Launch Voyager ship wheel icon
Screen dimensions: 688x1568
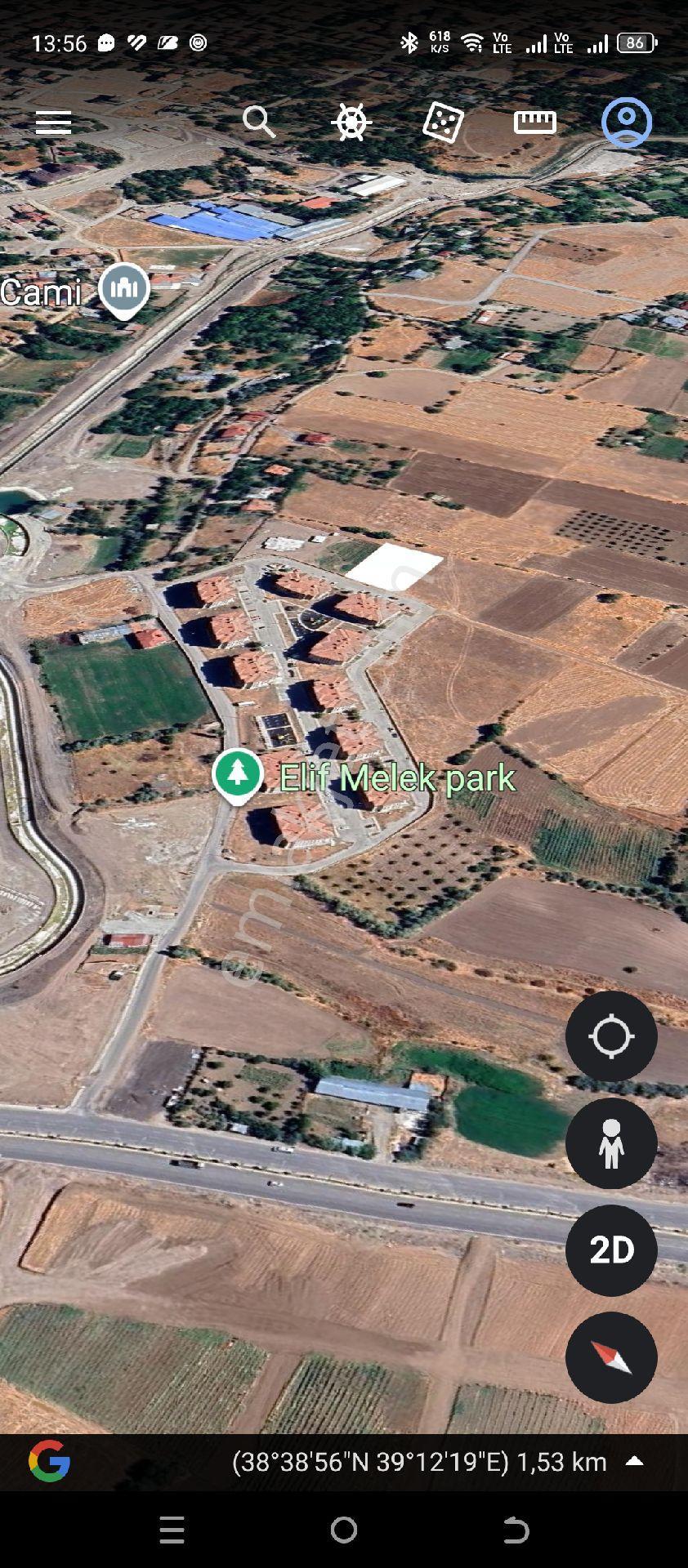pyautogui.click(x=351, y=122)
